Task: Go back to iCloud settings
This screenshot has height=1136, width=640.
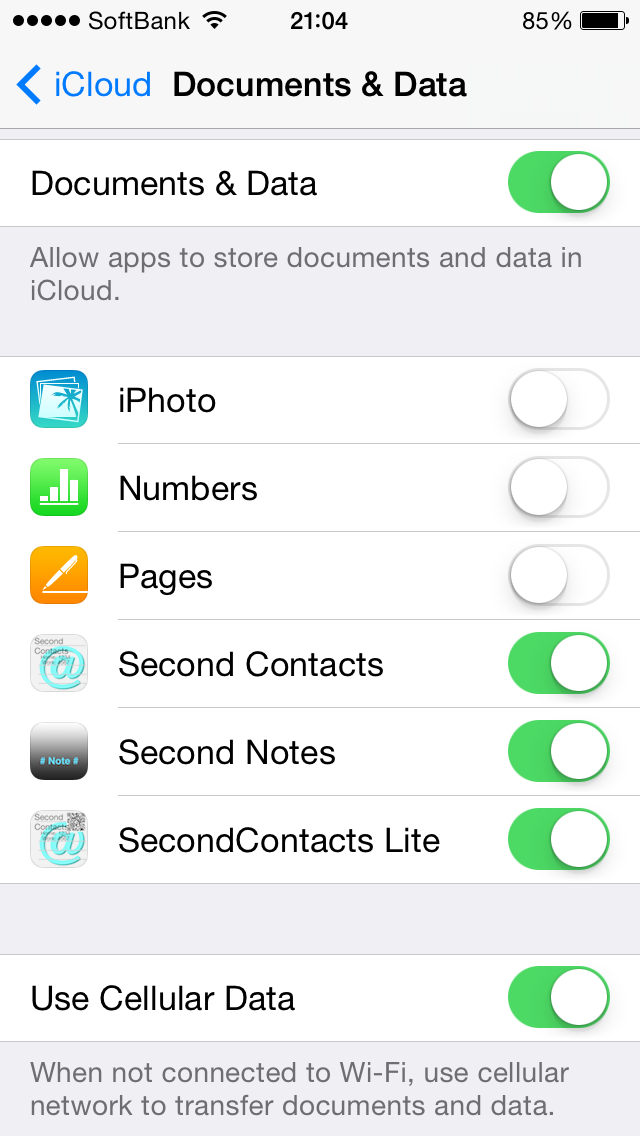Action: [x=84, y=85]
